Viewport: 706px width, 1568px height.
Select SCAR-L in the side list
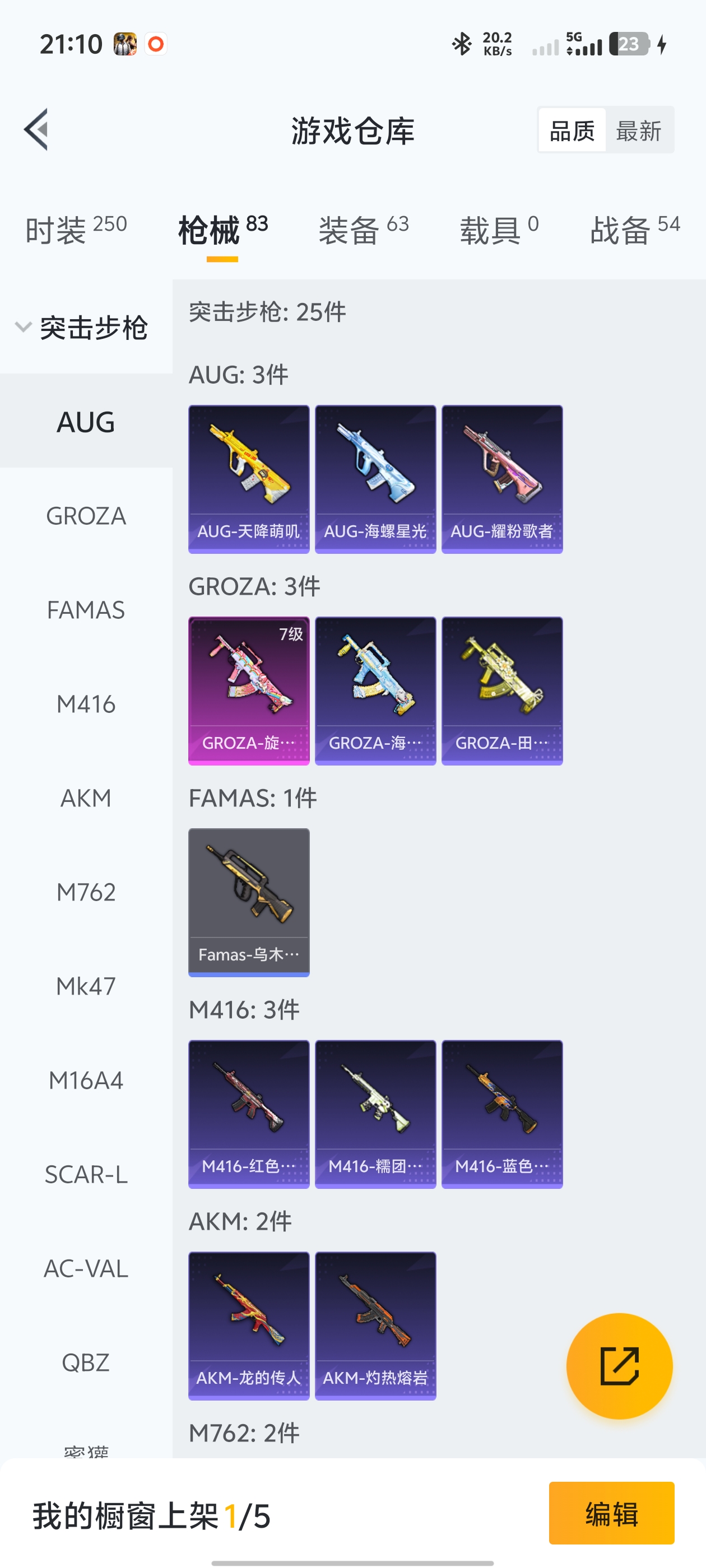tap(86, 1174)
